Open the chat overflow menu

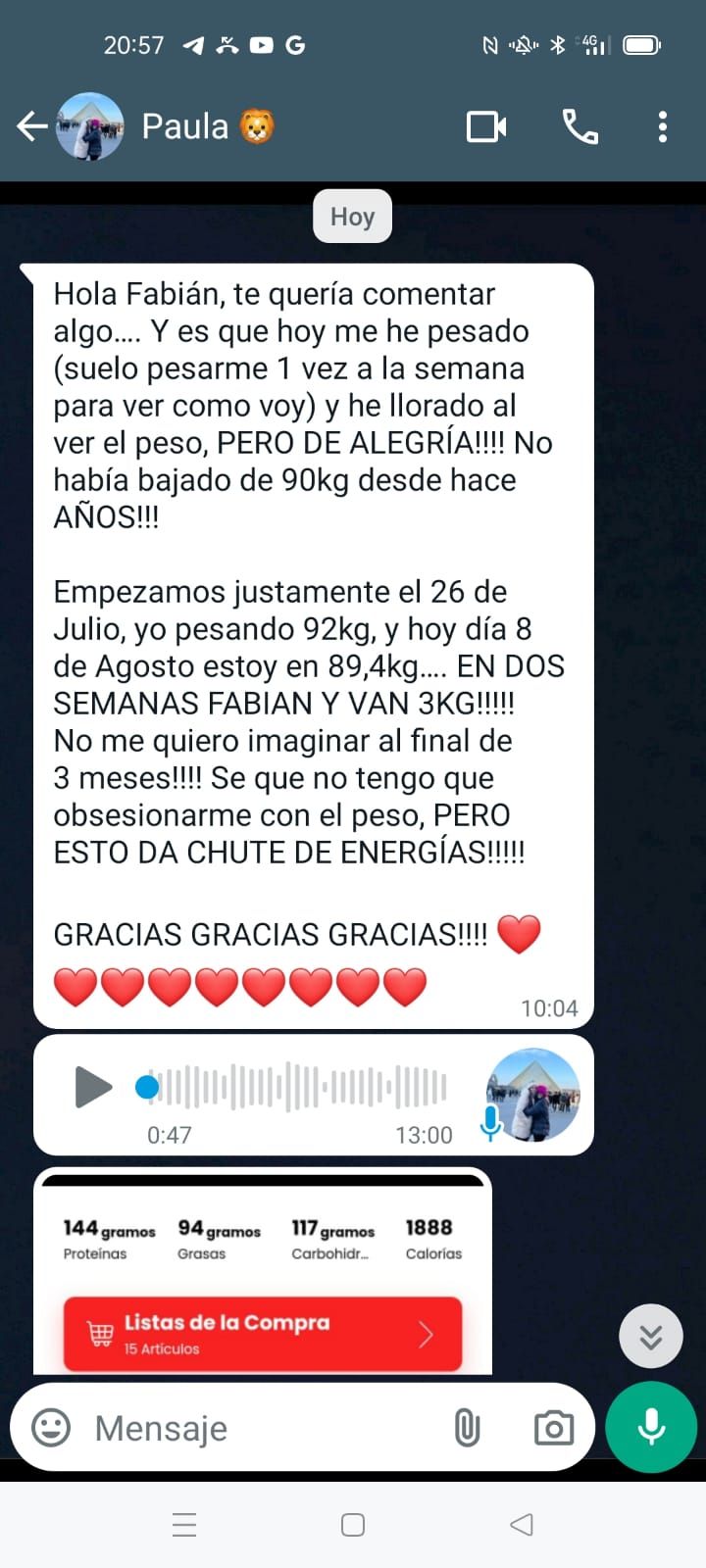click(x=663, y=126)
